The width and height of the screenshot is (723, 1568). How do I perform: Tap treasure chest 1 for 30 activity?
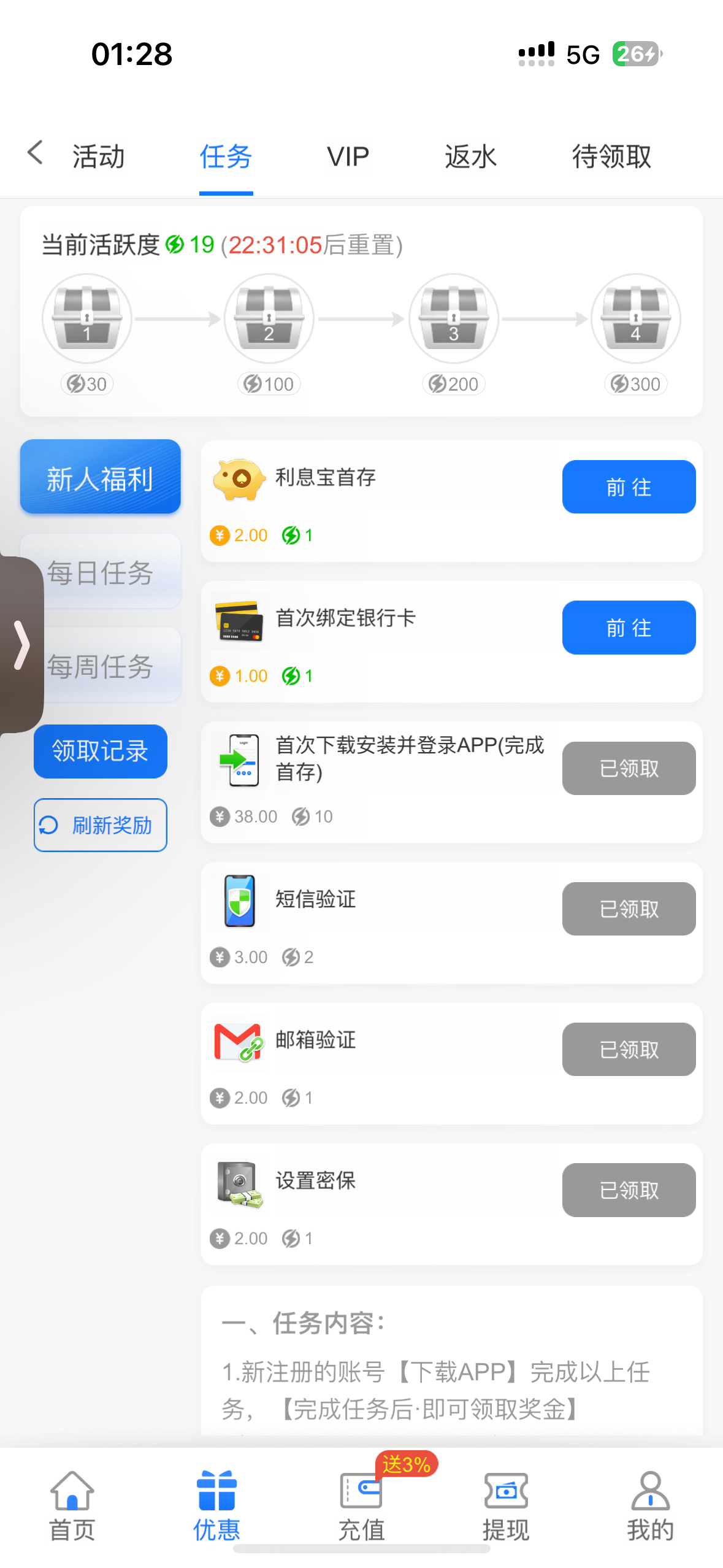(87, 318)
